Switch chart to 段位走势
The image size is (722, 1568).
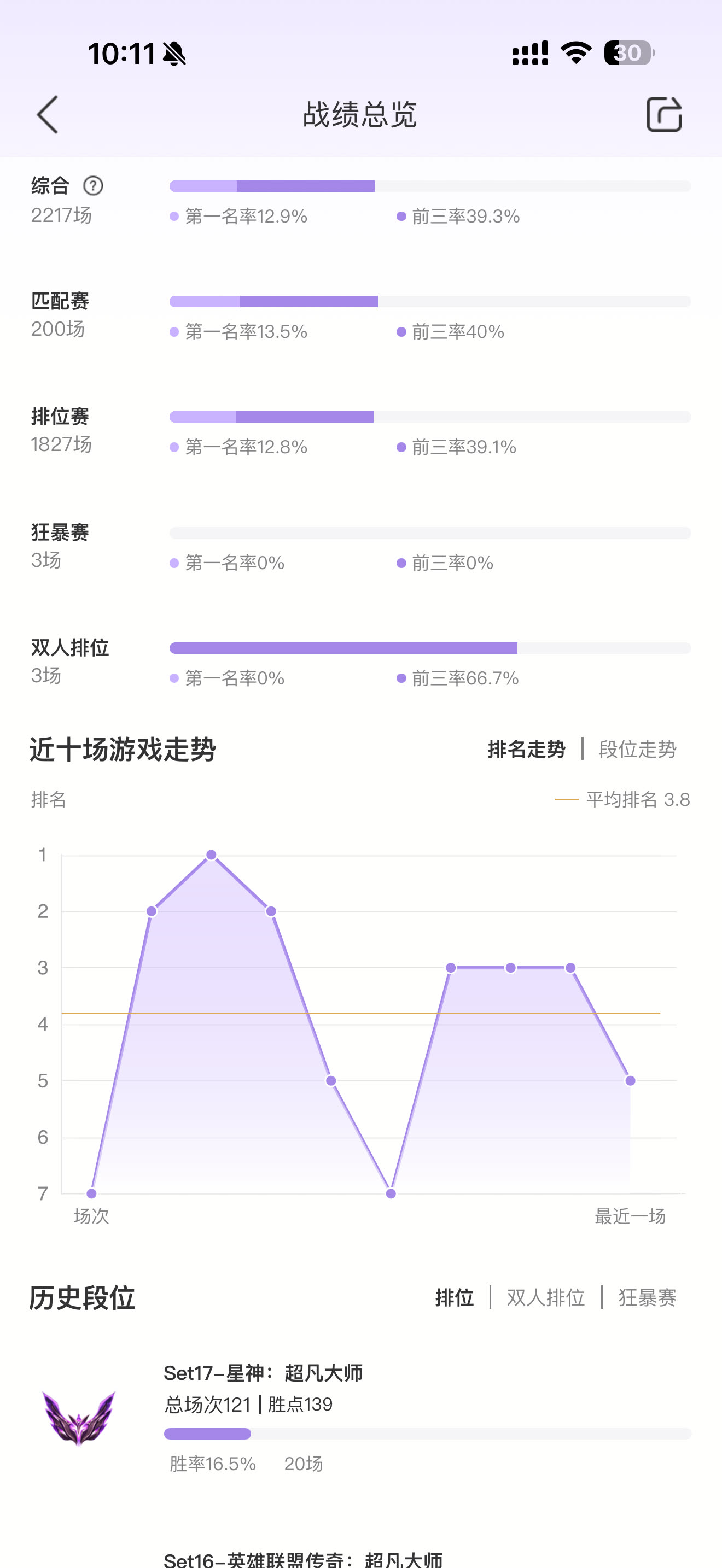tap(637, 748)
